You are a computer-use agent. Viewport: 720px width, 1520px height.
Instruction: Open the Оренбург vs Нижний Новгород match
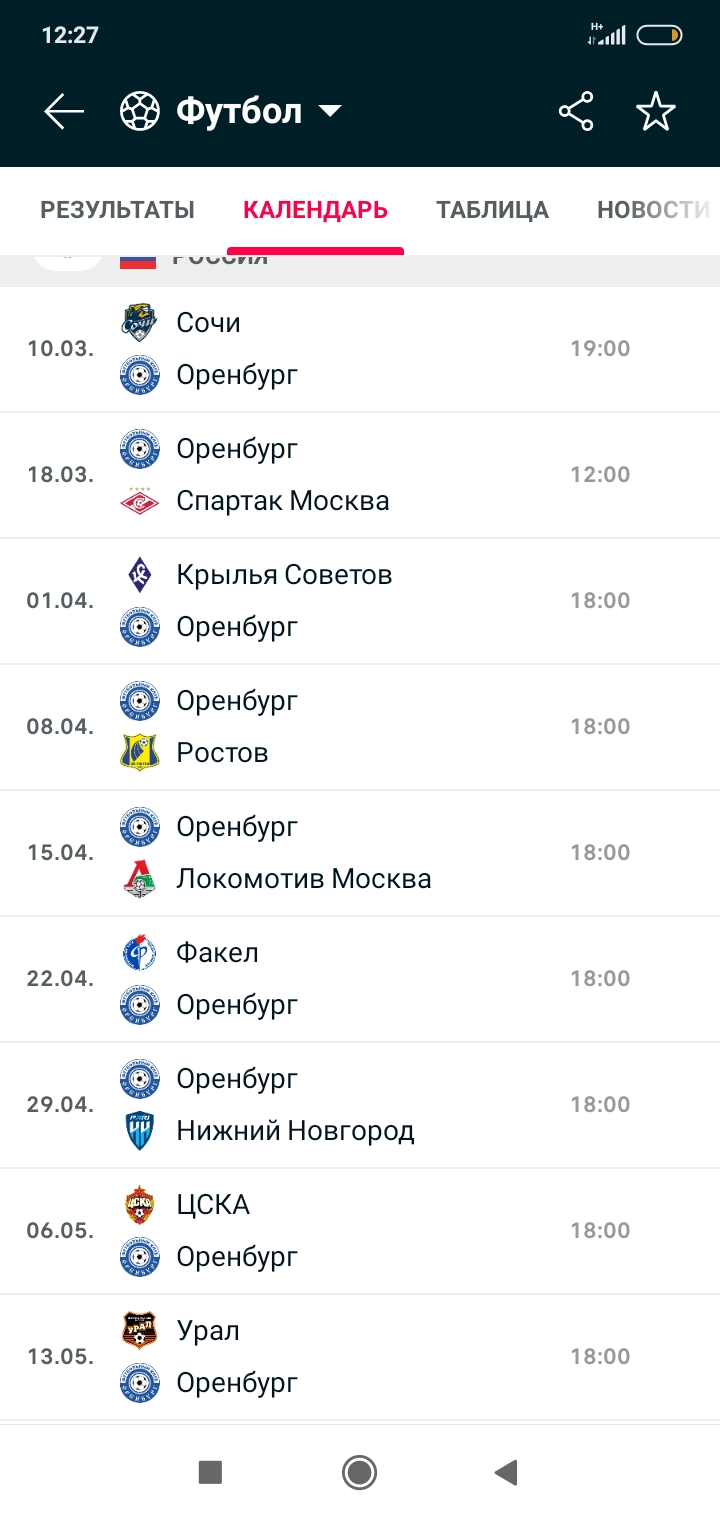coord(360,1105)
